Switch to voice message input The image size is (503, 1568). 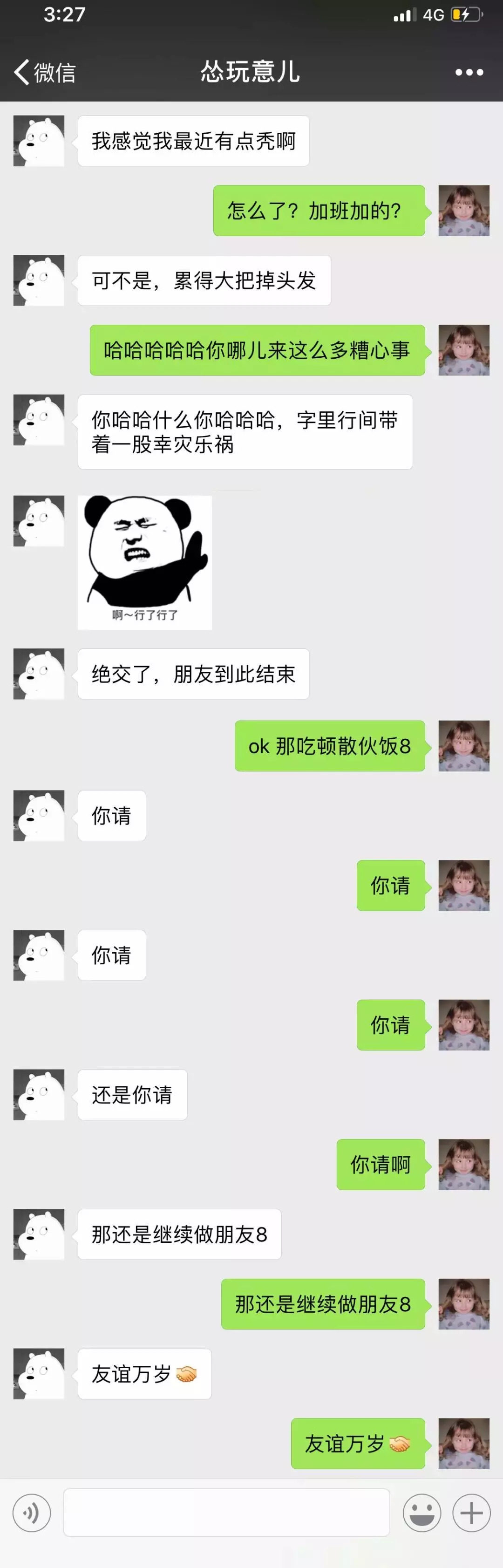point(32,1513)
